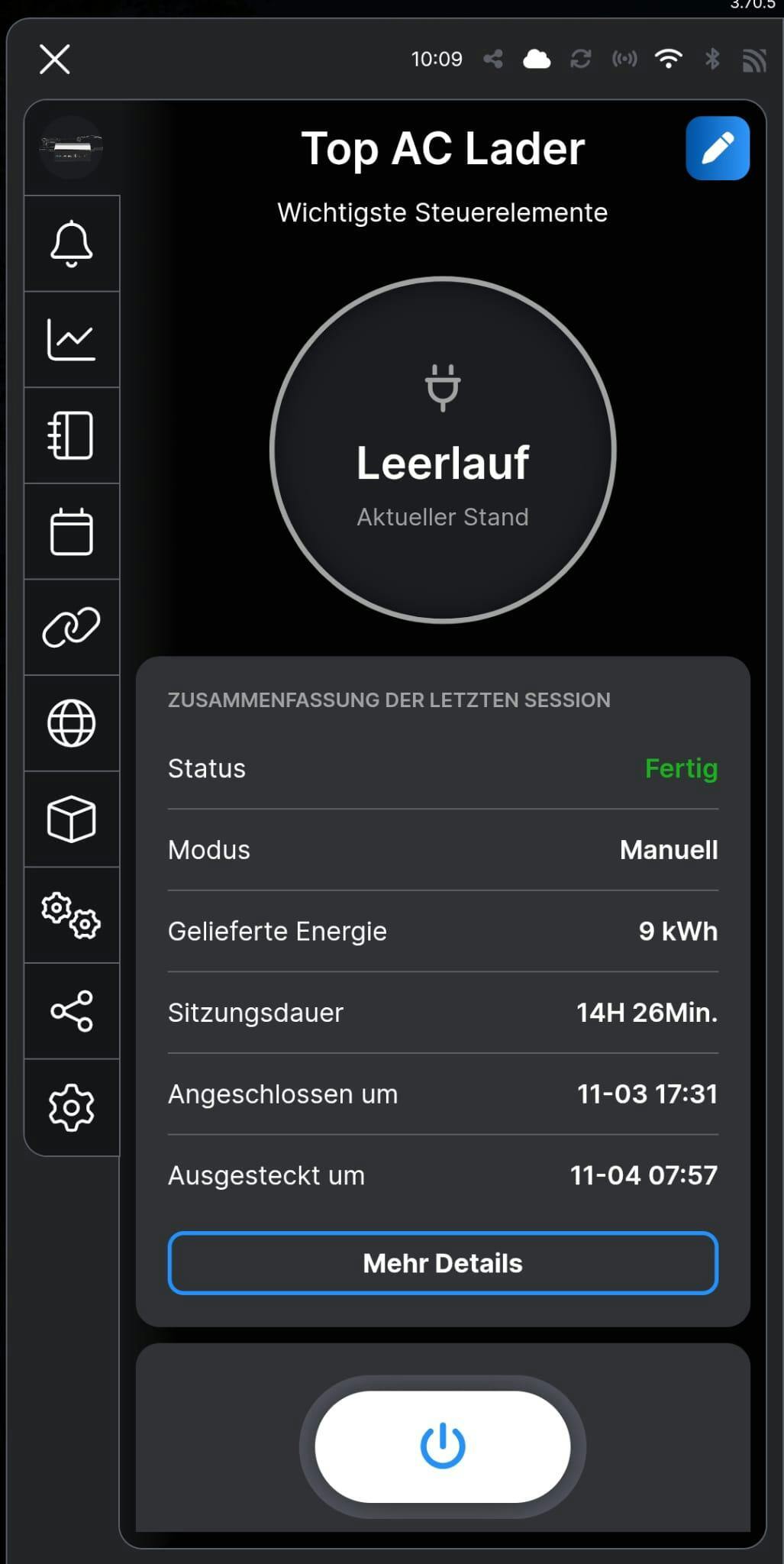
Task: Open the chain link tab
Action: click(x=72, y=628)
